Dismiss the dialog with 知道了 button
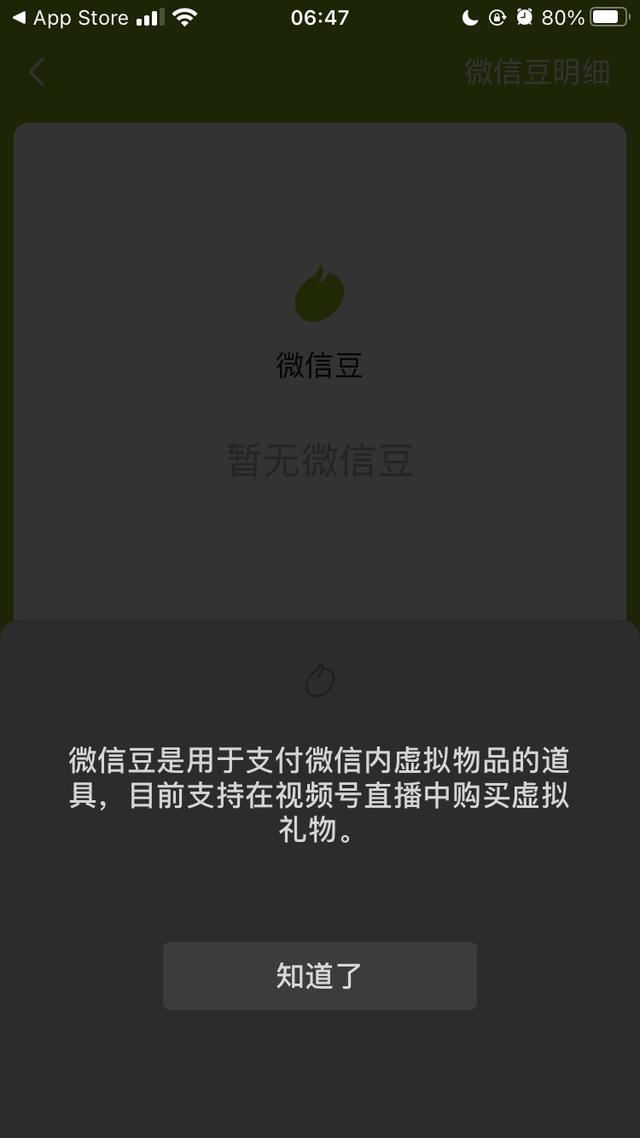Image resolution: width=640 pixels, height=1138 pixels. [x=319, y=975]
